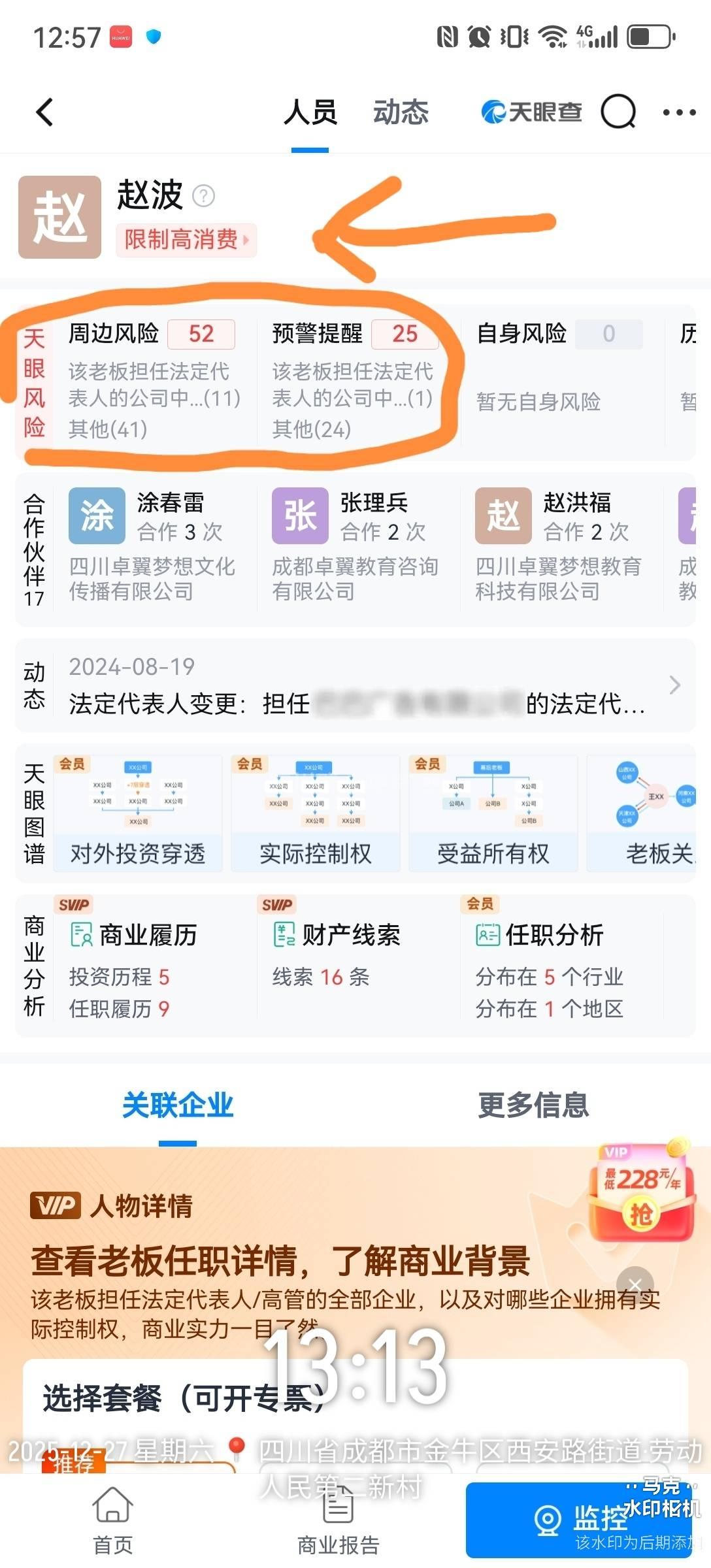Open the 限制高消费 tag
Viewport: 711px width, 1568px height.
pyautogui.click(x=186, y=240)
